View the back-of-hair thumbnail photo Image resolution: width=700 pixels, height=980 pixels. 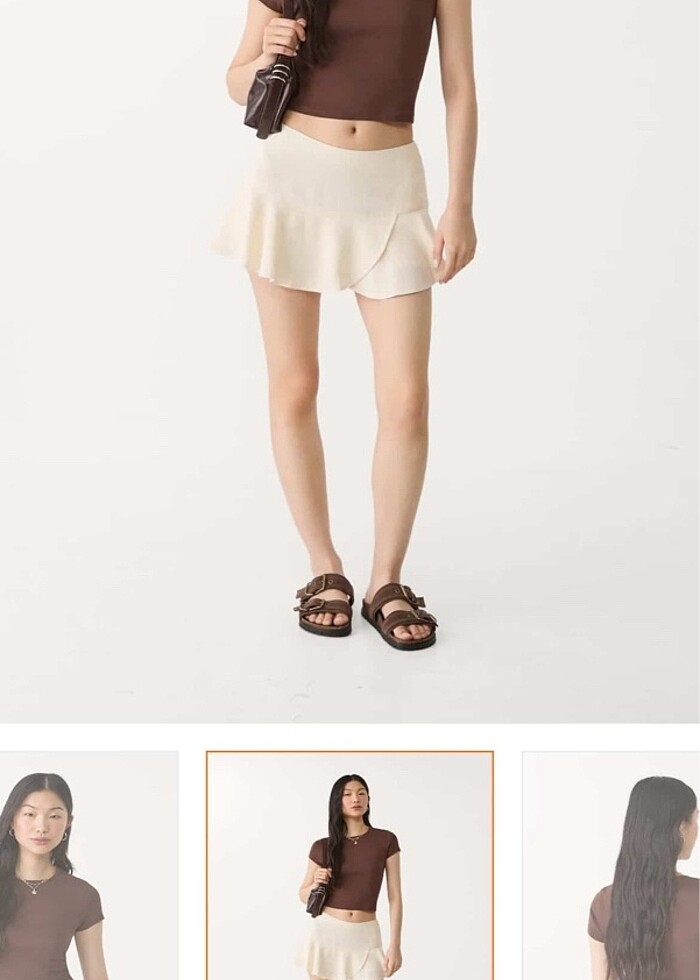[x=611, y=865]
